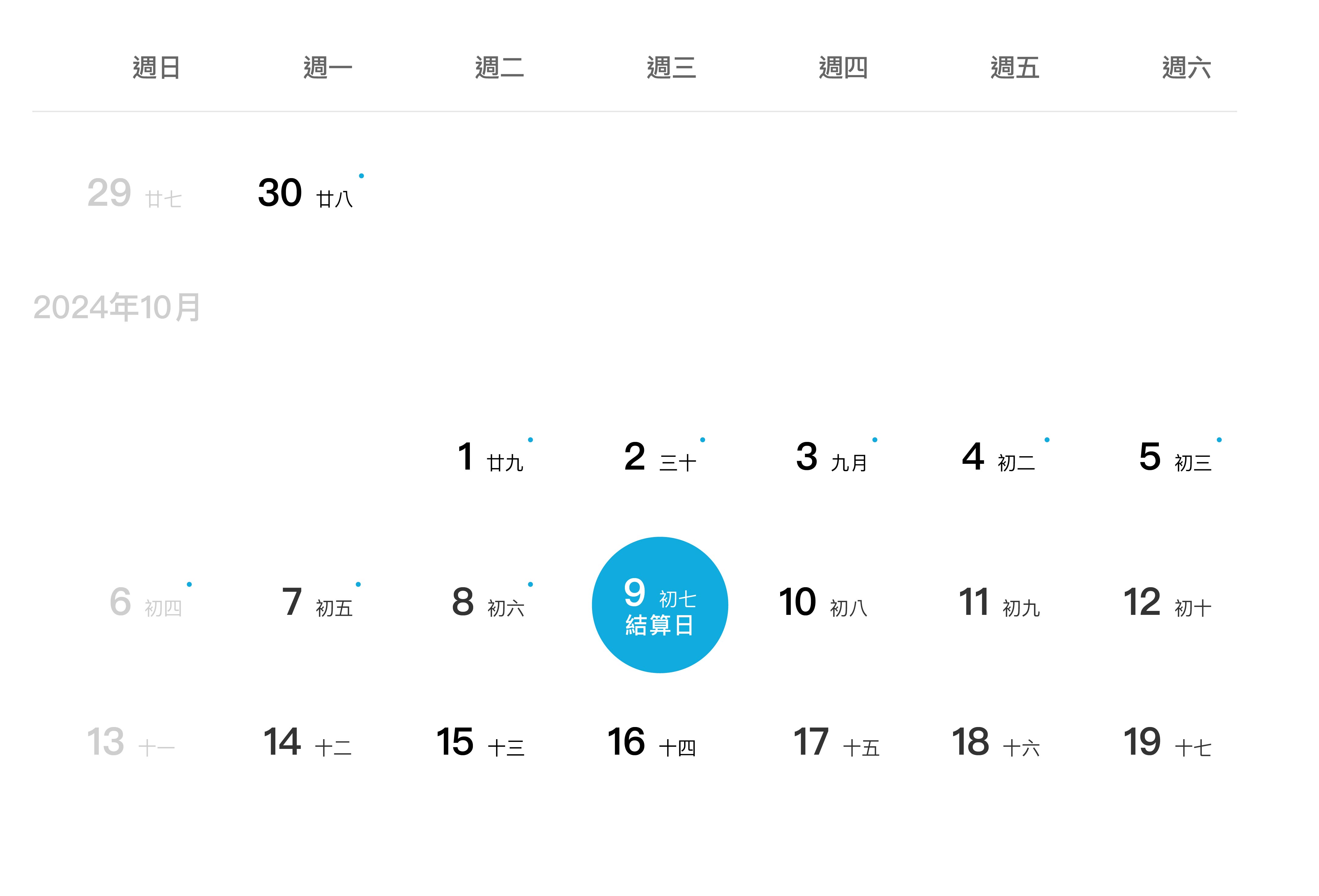
Task: Pick October 1 in the date grid
Action: click(490, 457)
